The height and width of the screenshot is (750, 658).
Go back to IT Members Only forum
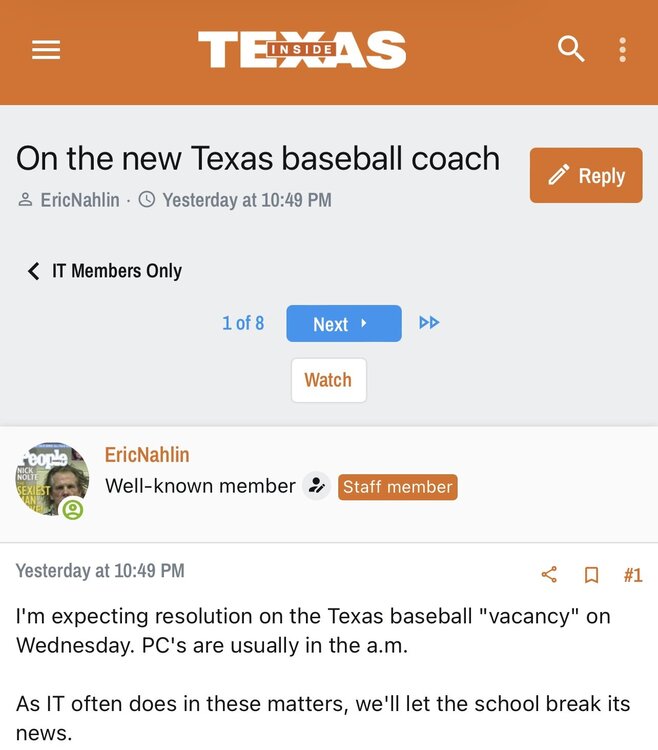pyautogui.click(x=105, y=271)
